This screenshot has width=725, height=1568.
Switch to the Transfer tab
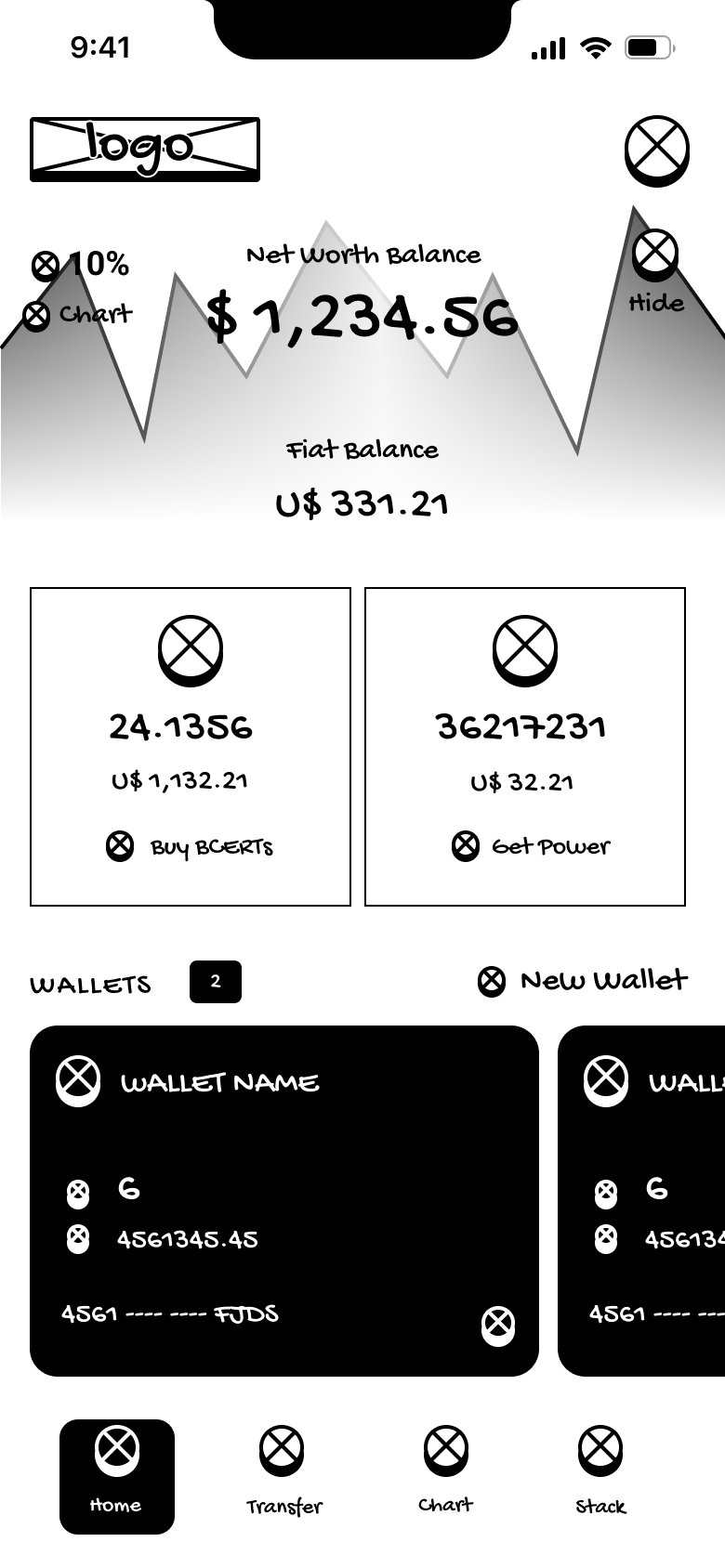pos(283,1474)
